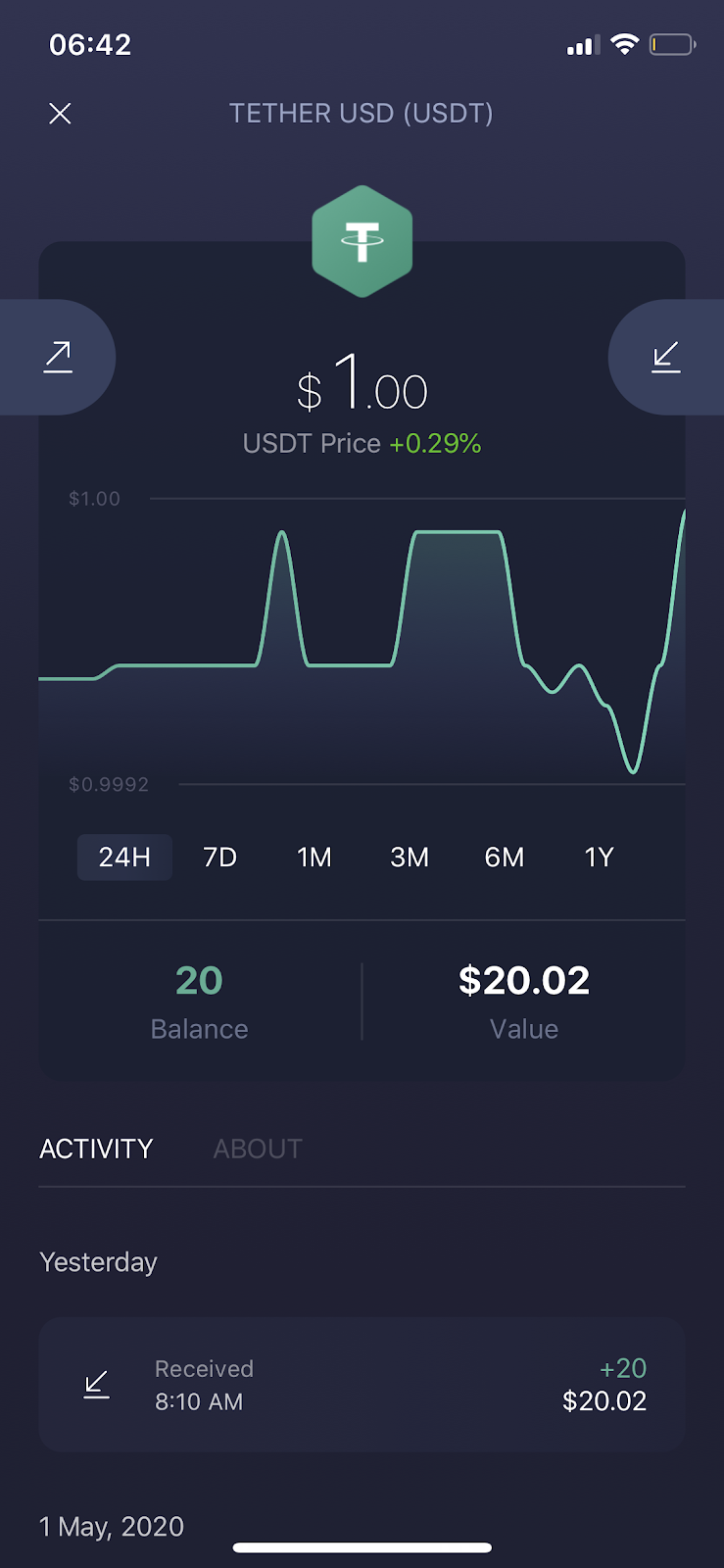724x1568 pixels.
Task: View the 6M price history
Action: click(x=505, y=857)
